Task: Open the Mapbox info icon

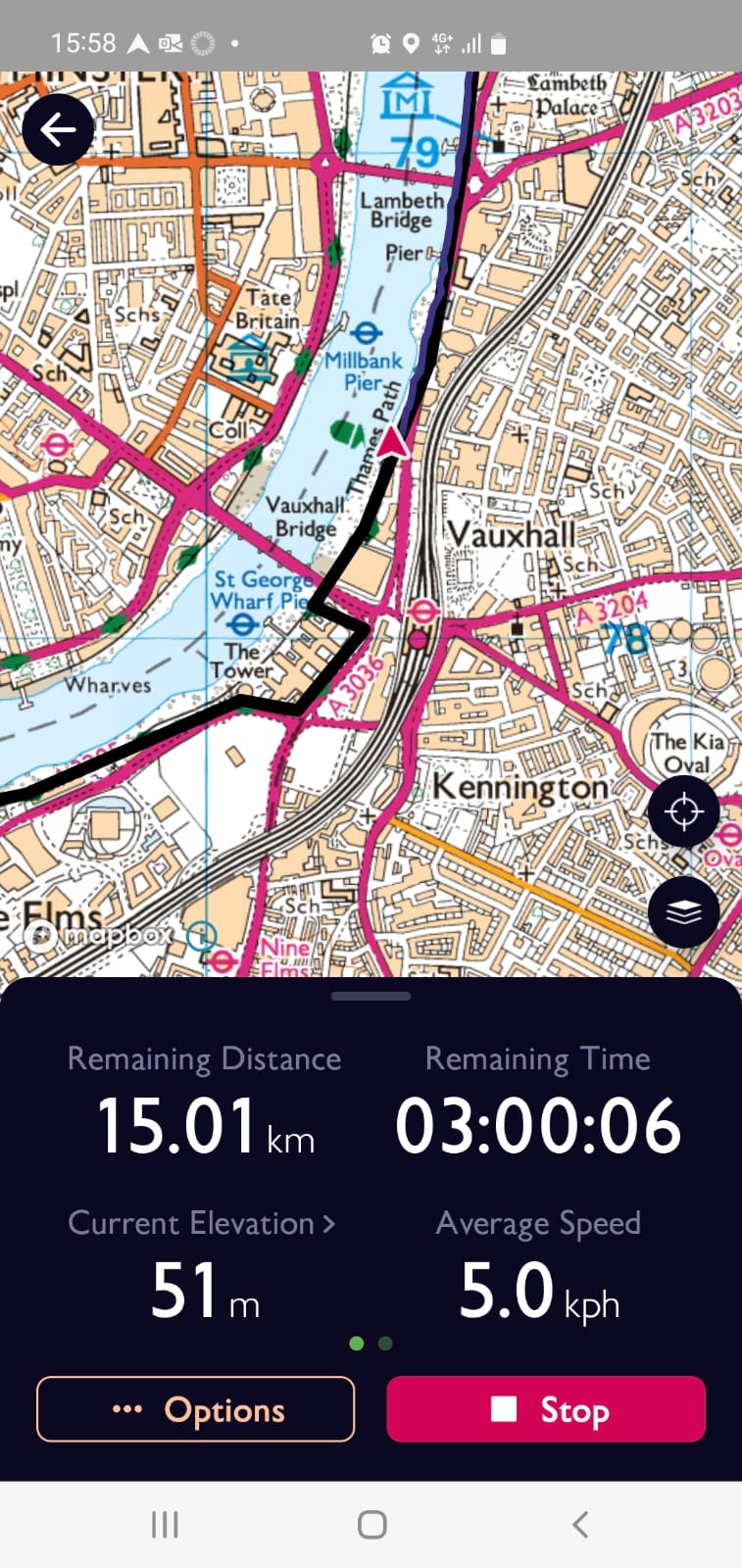Action: tap(201, 935)
